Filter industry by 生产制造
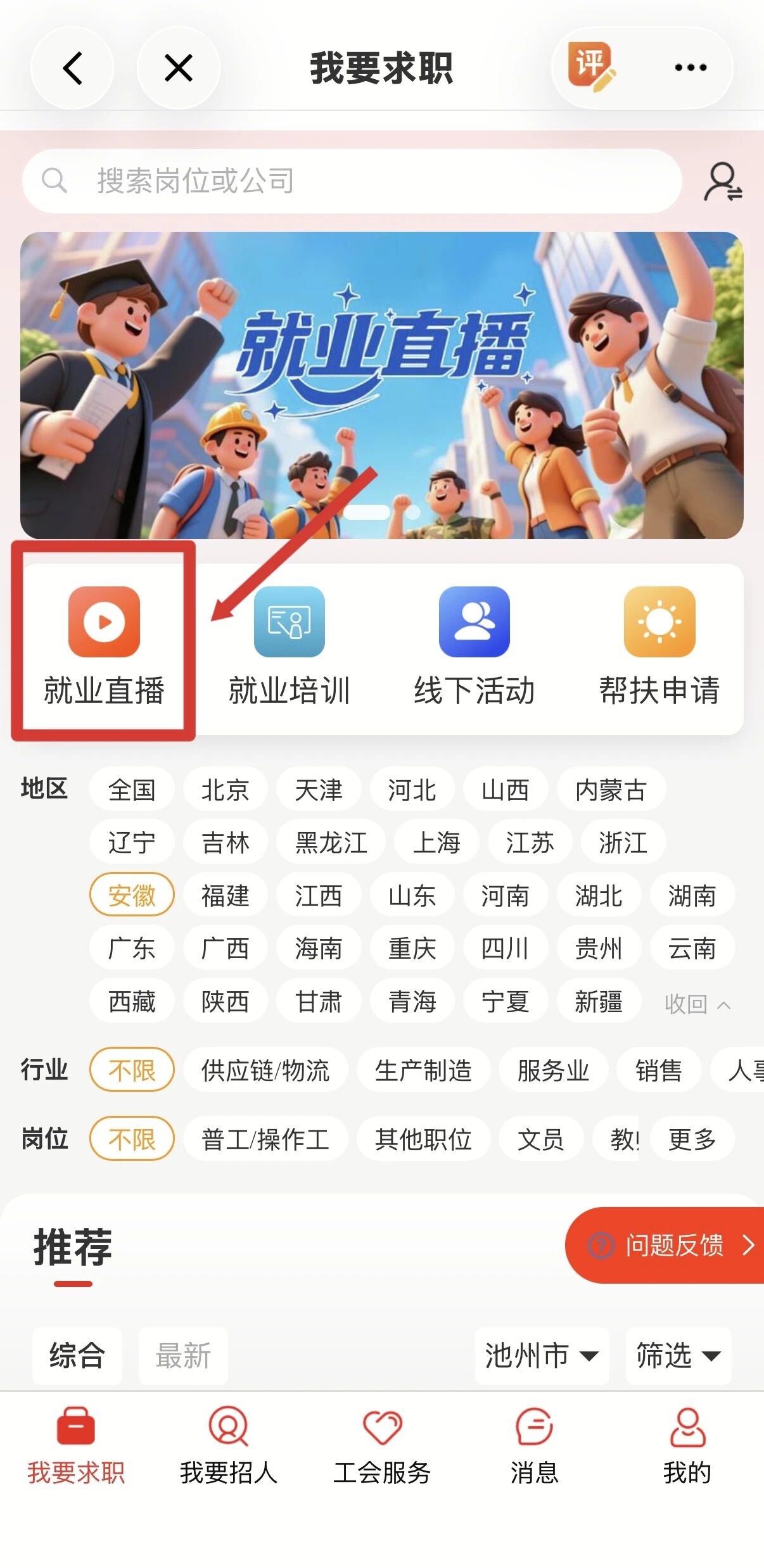 point(423,1070)
